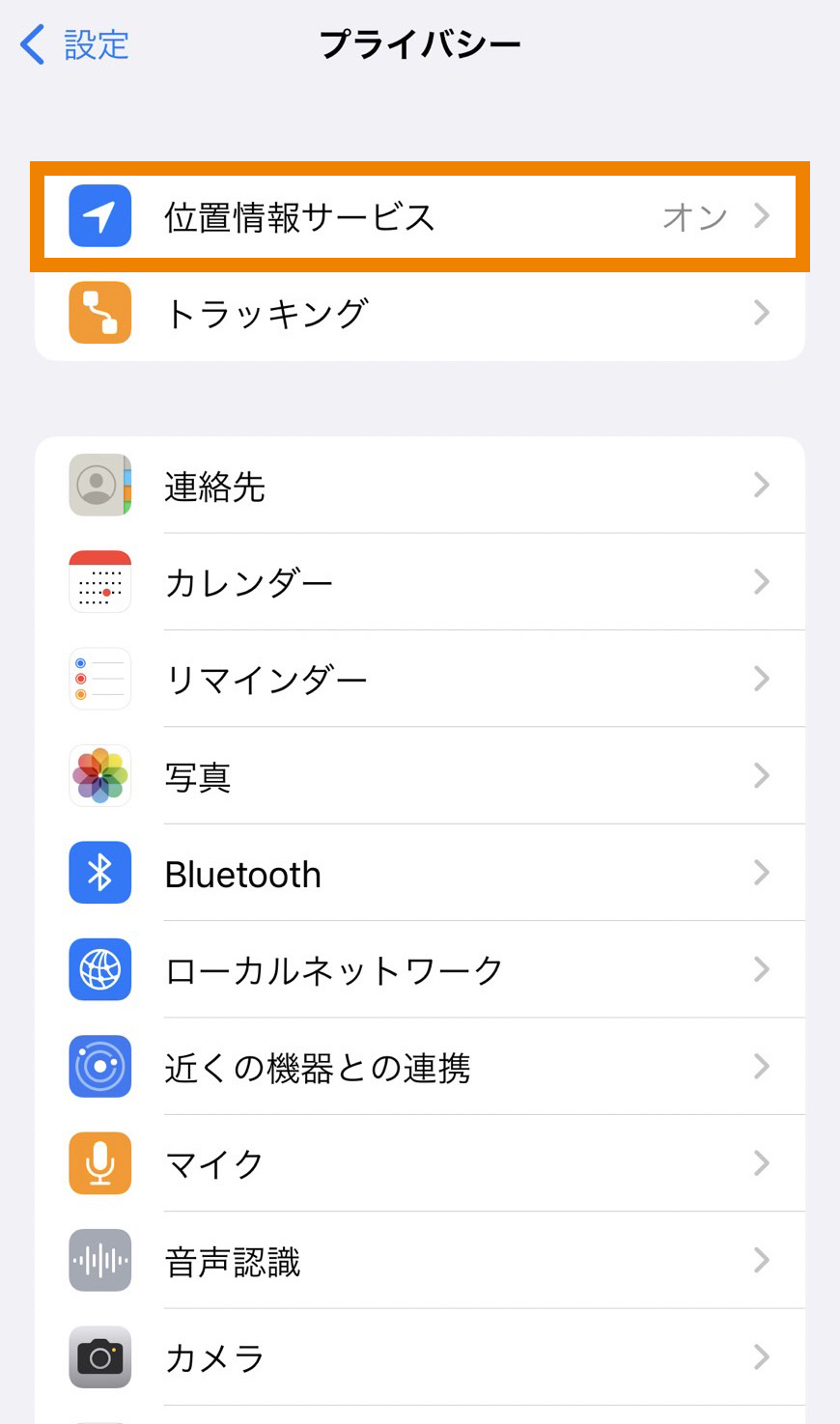Viewport: 840px width, 1424px height.
Task: Tap the リマインダー Reminders list icon
Action: point(99,679)
